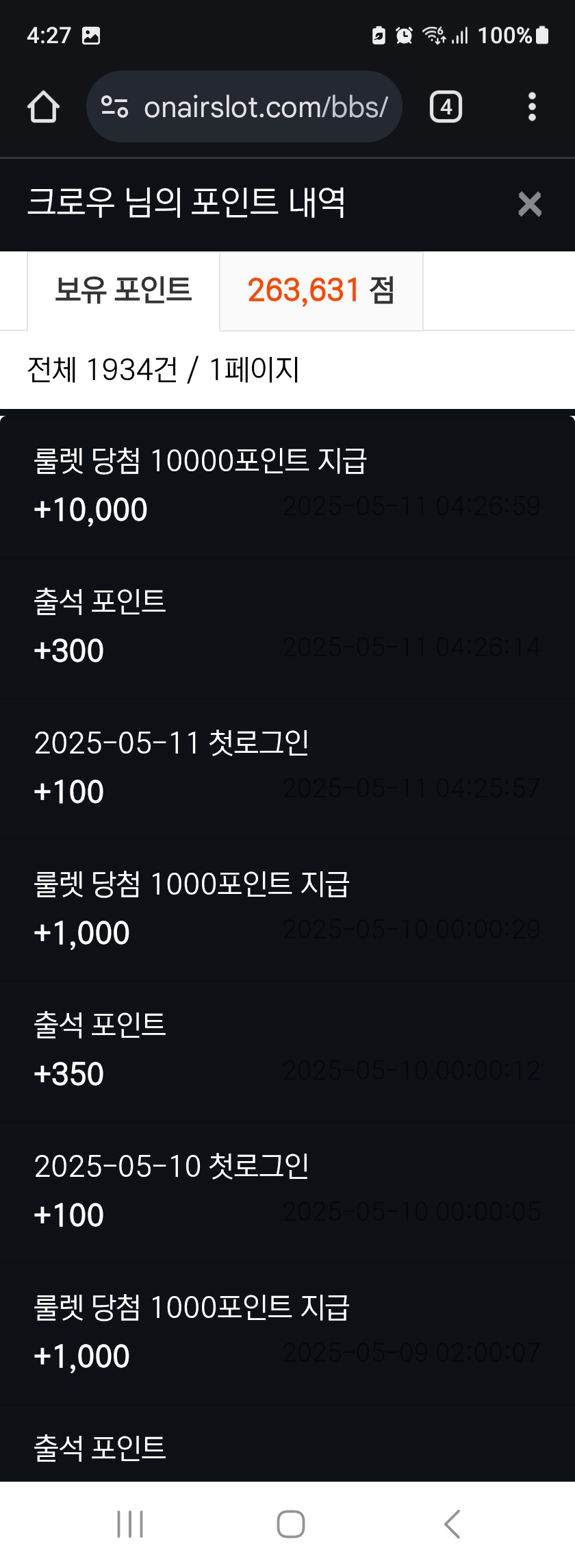Open recent apps from navigation bar
Viewport: 575px width, 1568px height.
(130, 1524)
